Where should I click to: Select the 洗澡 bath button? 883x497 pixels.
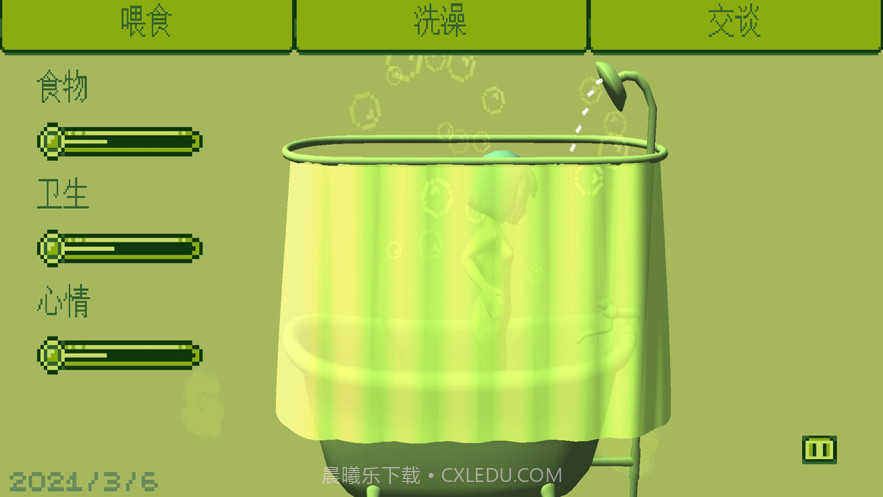click(x=440, y=24)
